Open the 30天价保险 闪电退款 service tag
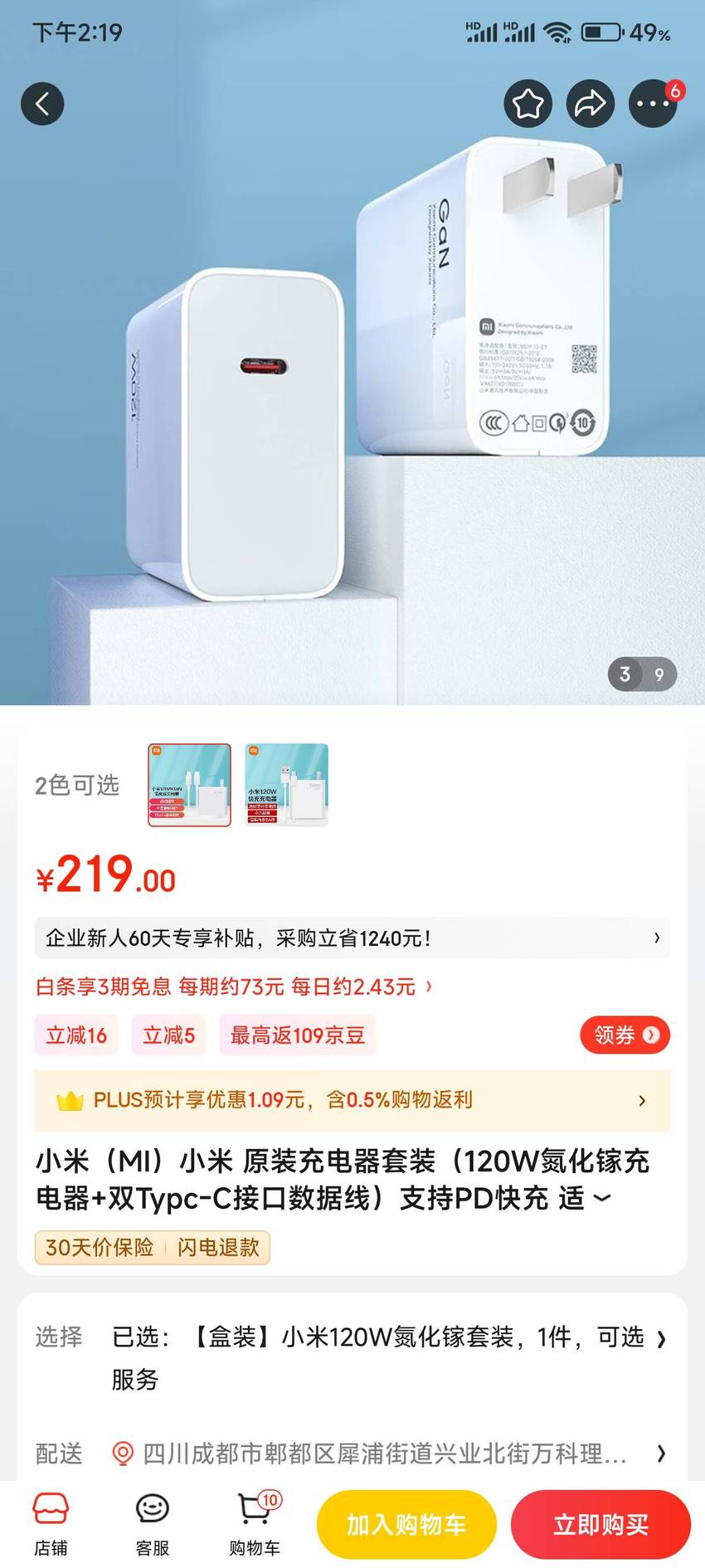The width and height of the screenshot is (705, 1568). tap(153, 1247)
